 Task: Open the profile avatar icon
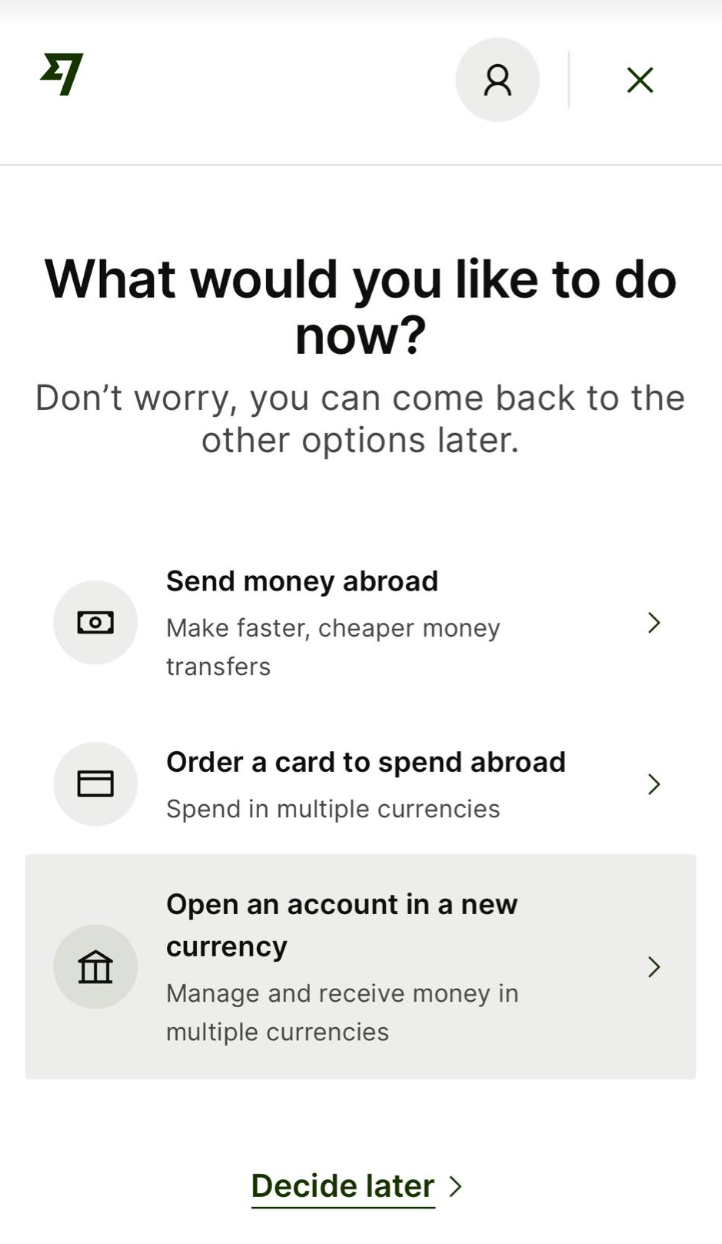(x=497, y=80)
